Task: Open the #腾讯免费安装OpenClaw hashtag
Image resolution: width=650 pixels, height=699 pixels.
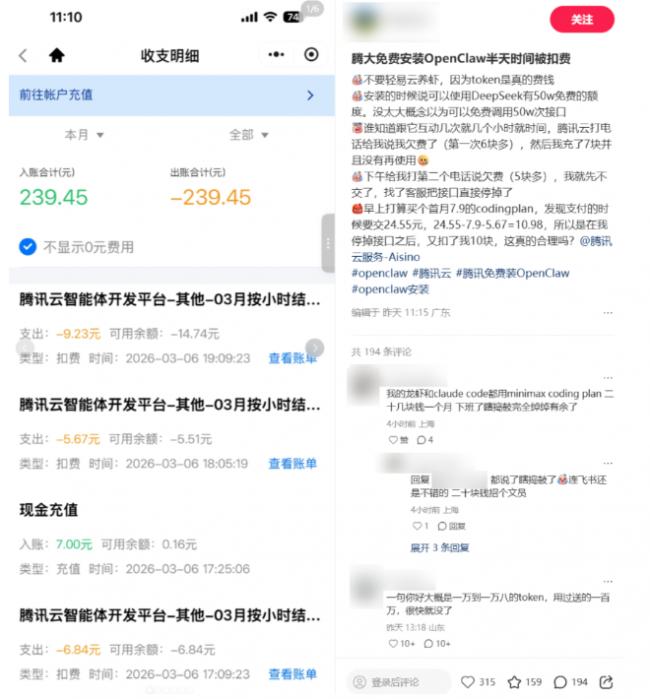Action: [x=512, y=273]
